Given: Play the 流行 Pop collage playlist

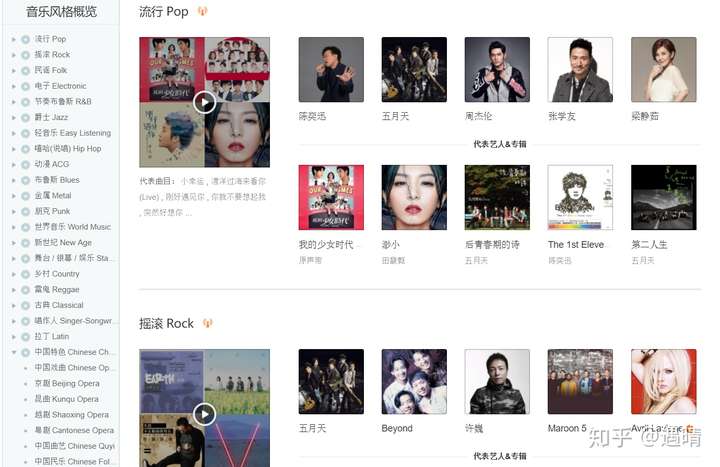Looking at the screenshot, I should point(204,102).
